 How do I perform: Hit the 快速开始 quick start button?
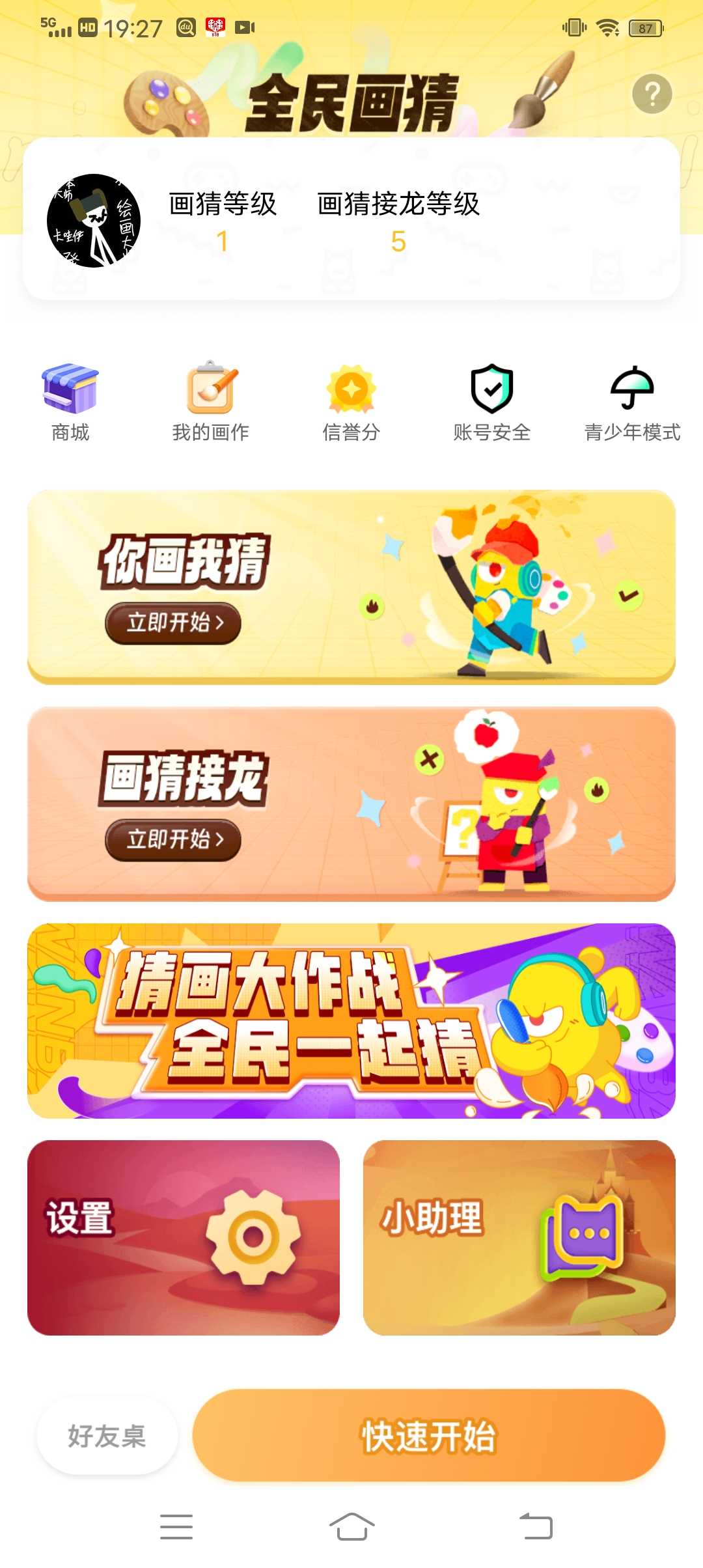[429, 1436]
